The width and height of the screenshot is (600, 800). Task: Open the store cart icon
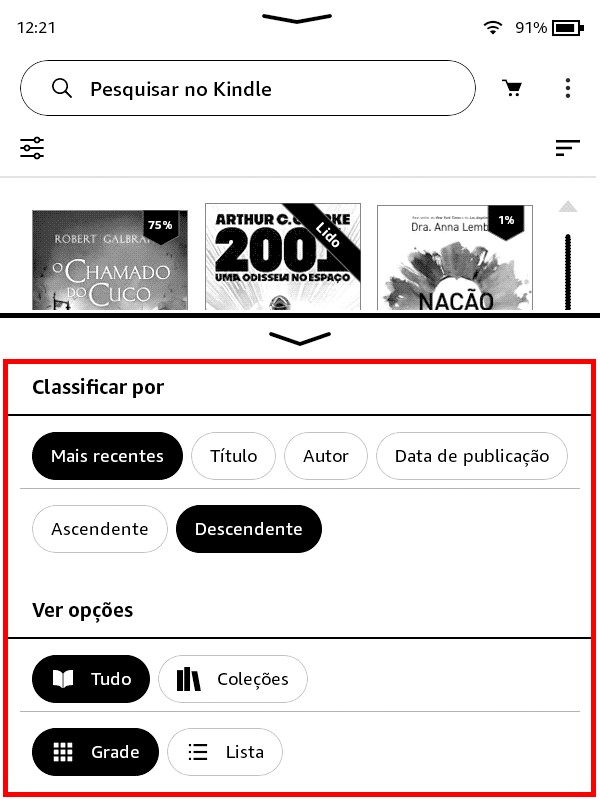pyautogui.click(x=513, y=89)
